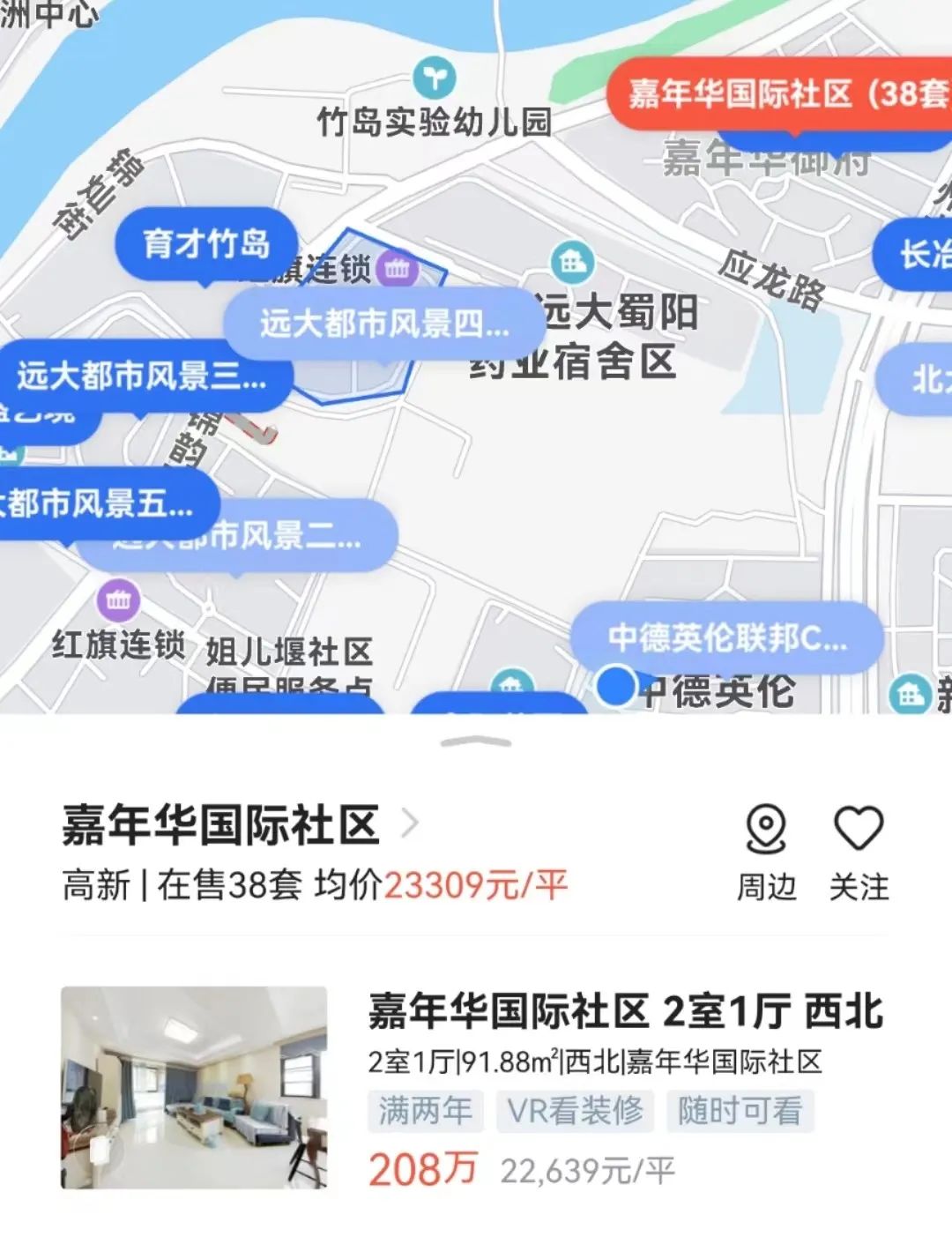Tap the 远大都市风景四 map bubble
Screen dimensions: 952x1244
point(384,324)
